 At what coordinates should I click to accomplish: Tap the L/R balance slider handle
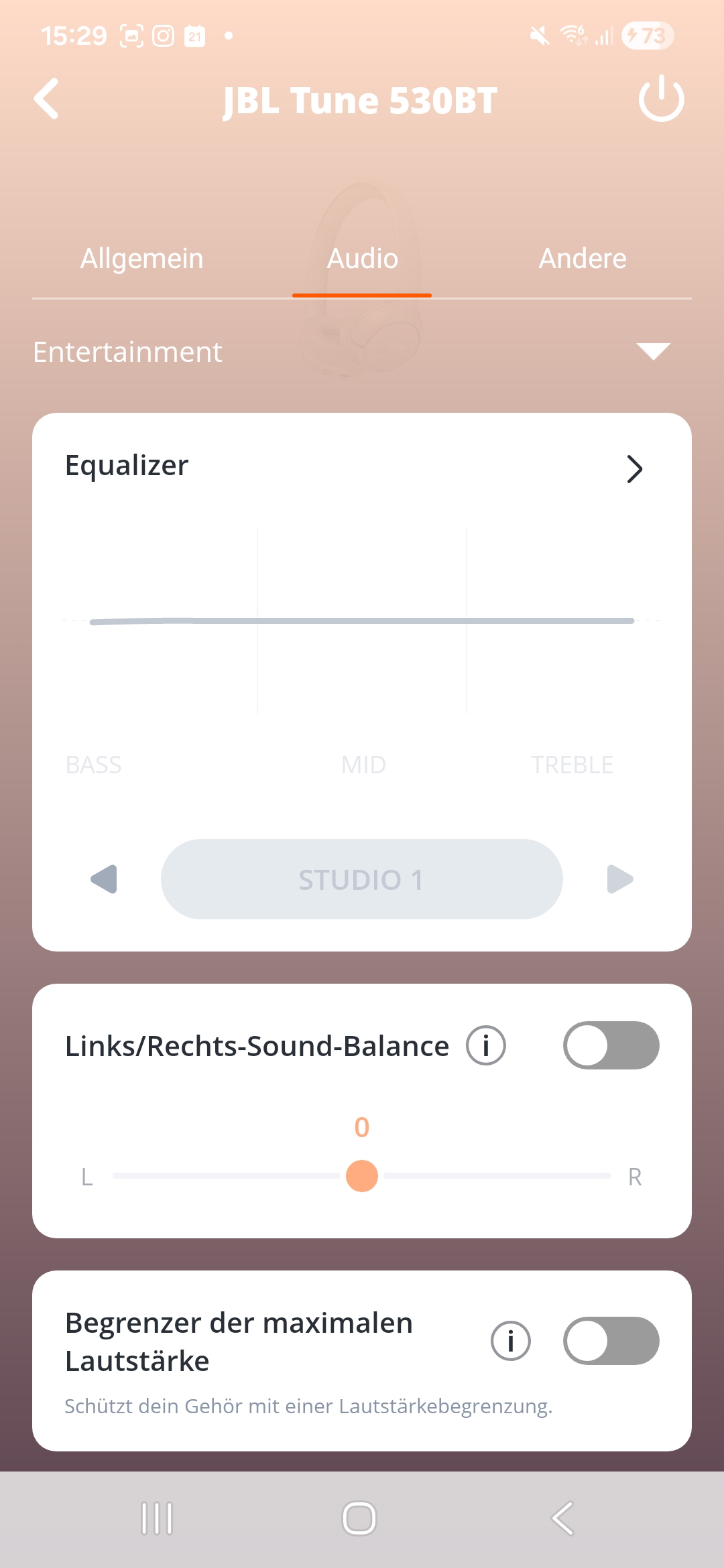(362, 1176)
